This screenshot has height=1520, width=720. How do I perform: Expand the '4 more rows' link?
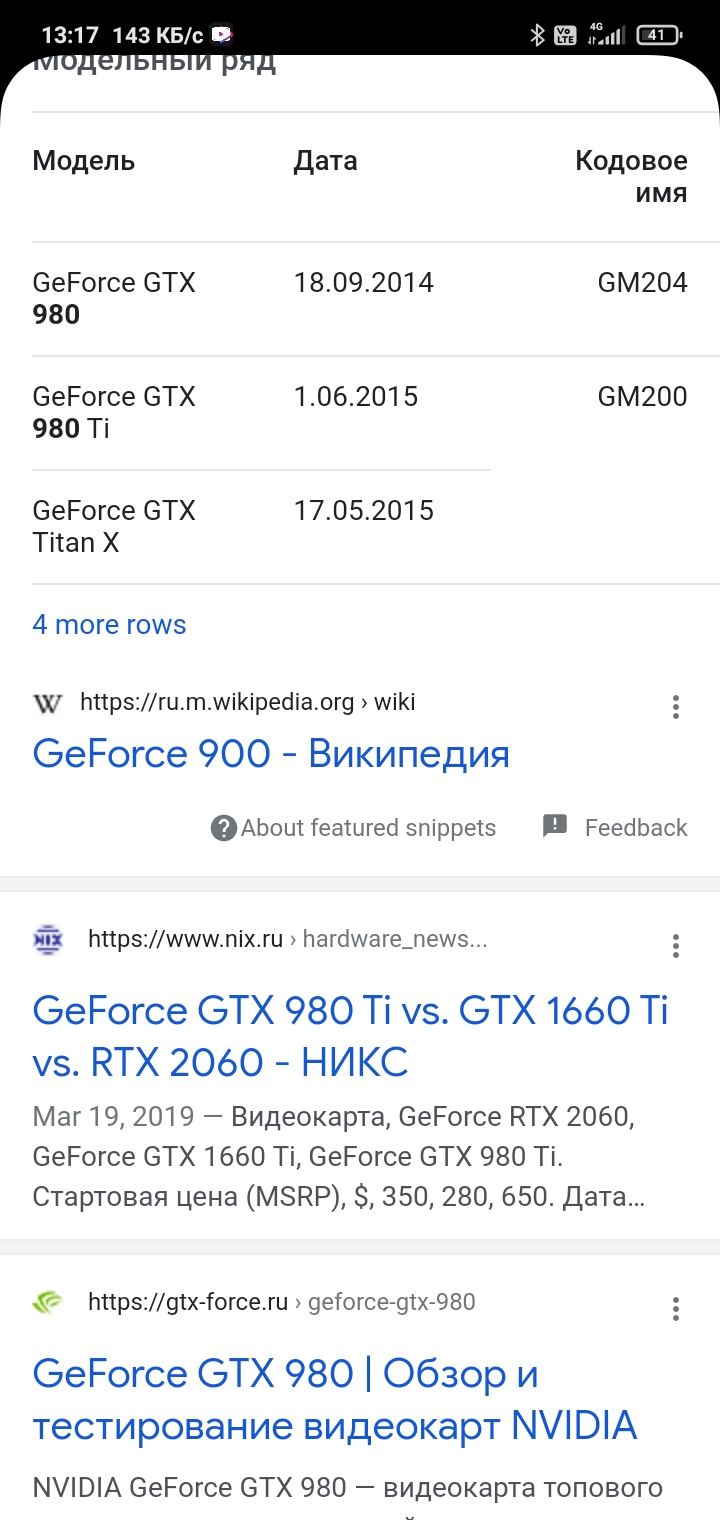[109, 625]
